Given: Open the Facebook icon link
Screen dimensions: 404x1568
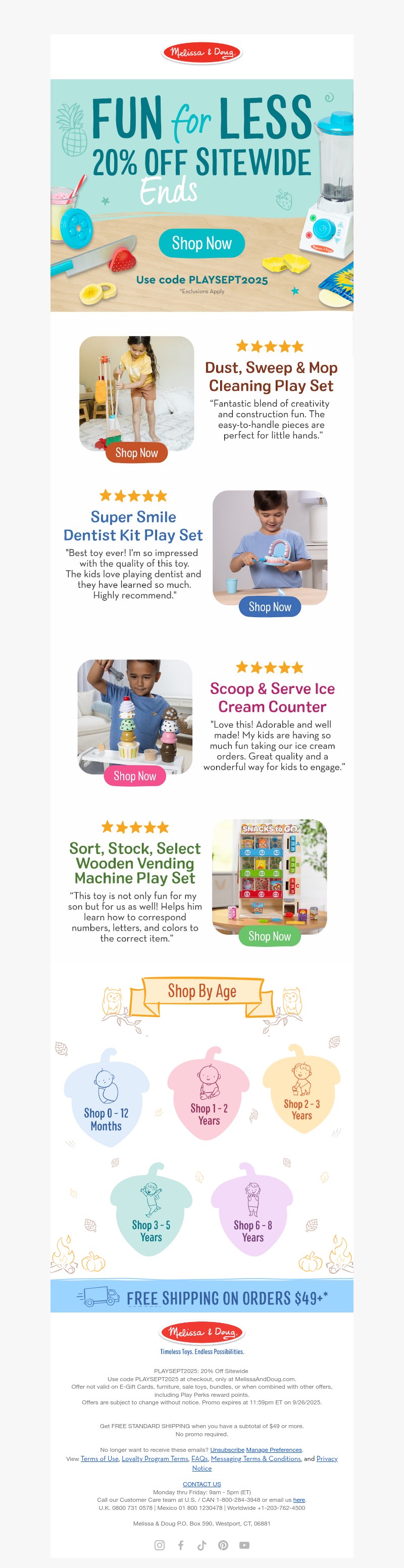Looking at the screenshot, I should pyautogui.click(x=181, y=1545).
